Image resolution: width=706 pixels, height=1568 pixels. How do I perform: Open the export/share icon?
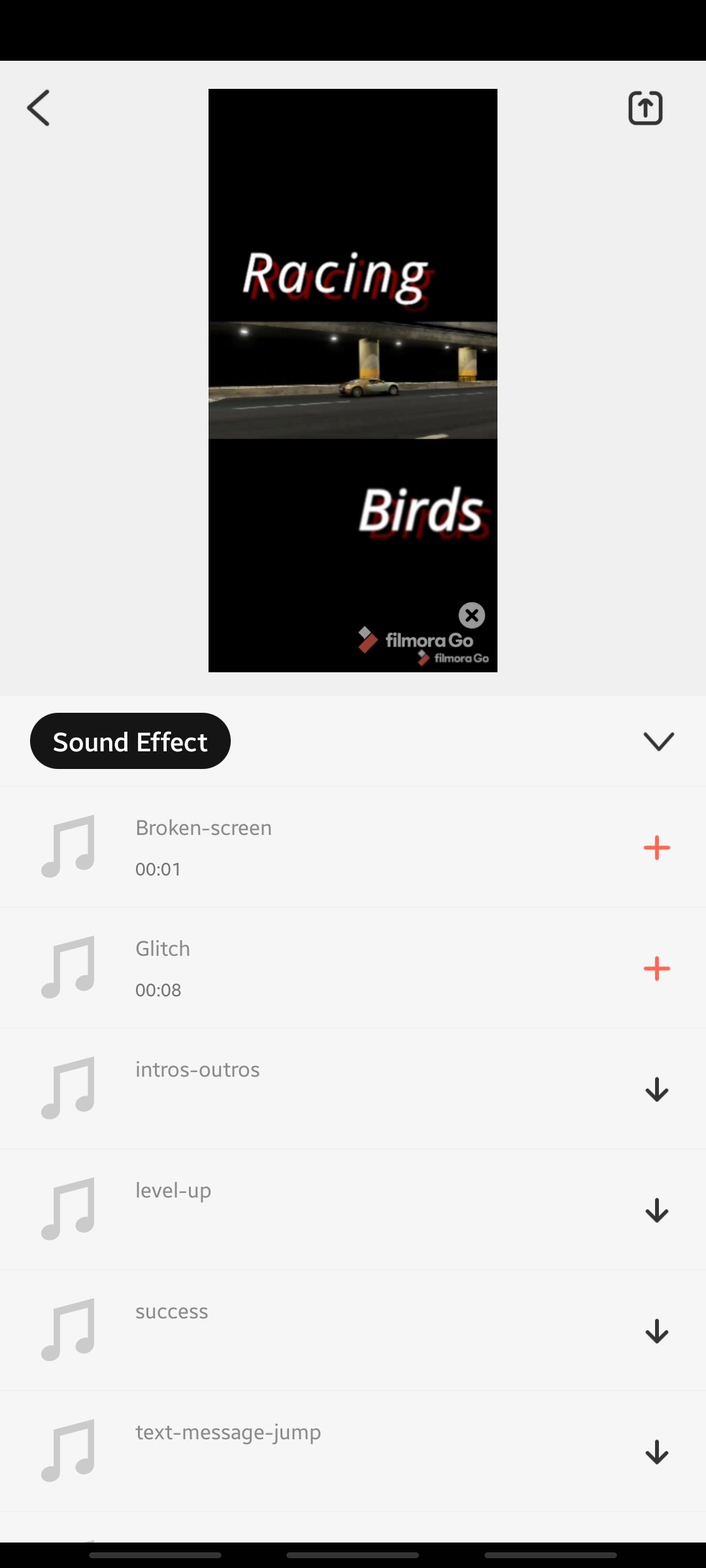pos(645,108)
